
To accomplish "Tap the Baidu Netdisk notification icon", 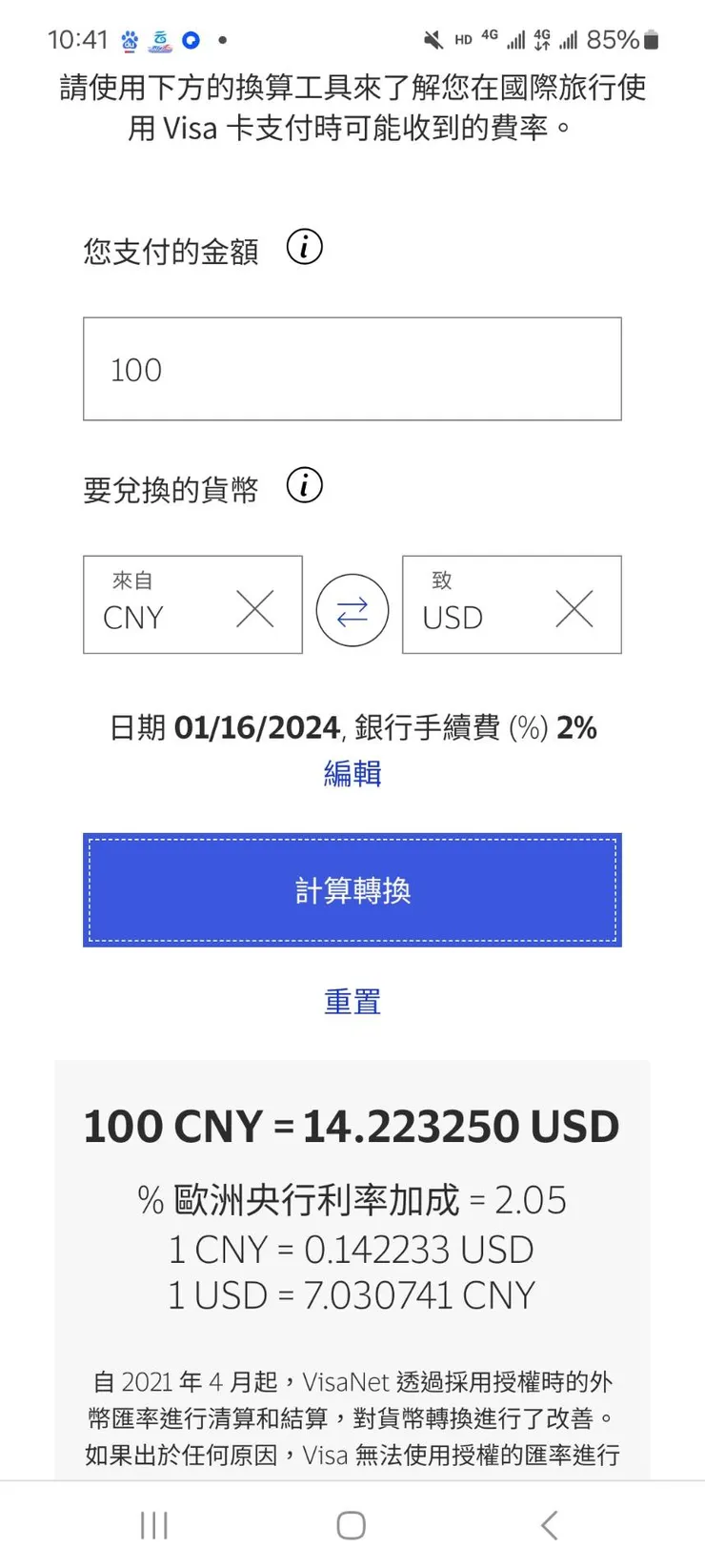I will (x=160, y=39).
